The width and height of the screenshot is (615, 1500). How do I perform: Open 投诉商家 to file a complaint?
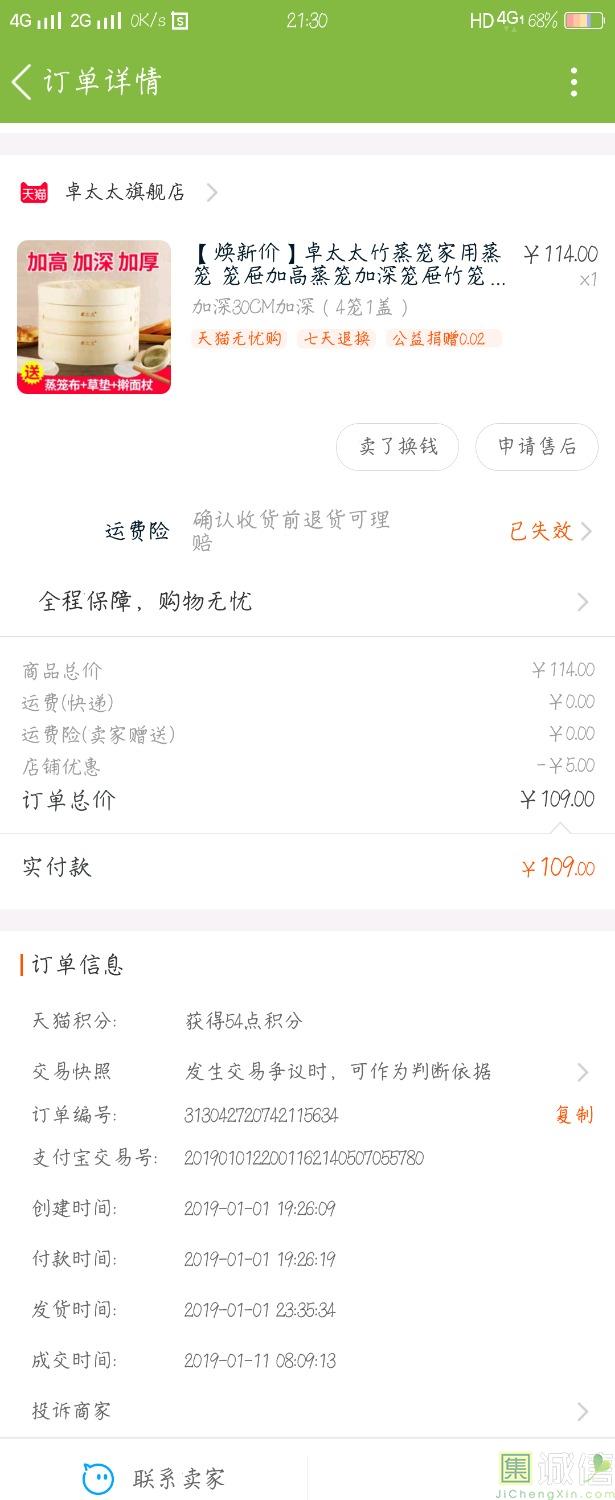pyautogui.click(x=307, y=1411)
